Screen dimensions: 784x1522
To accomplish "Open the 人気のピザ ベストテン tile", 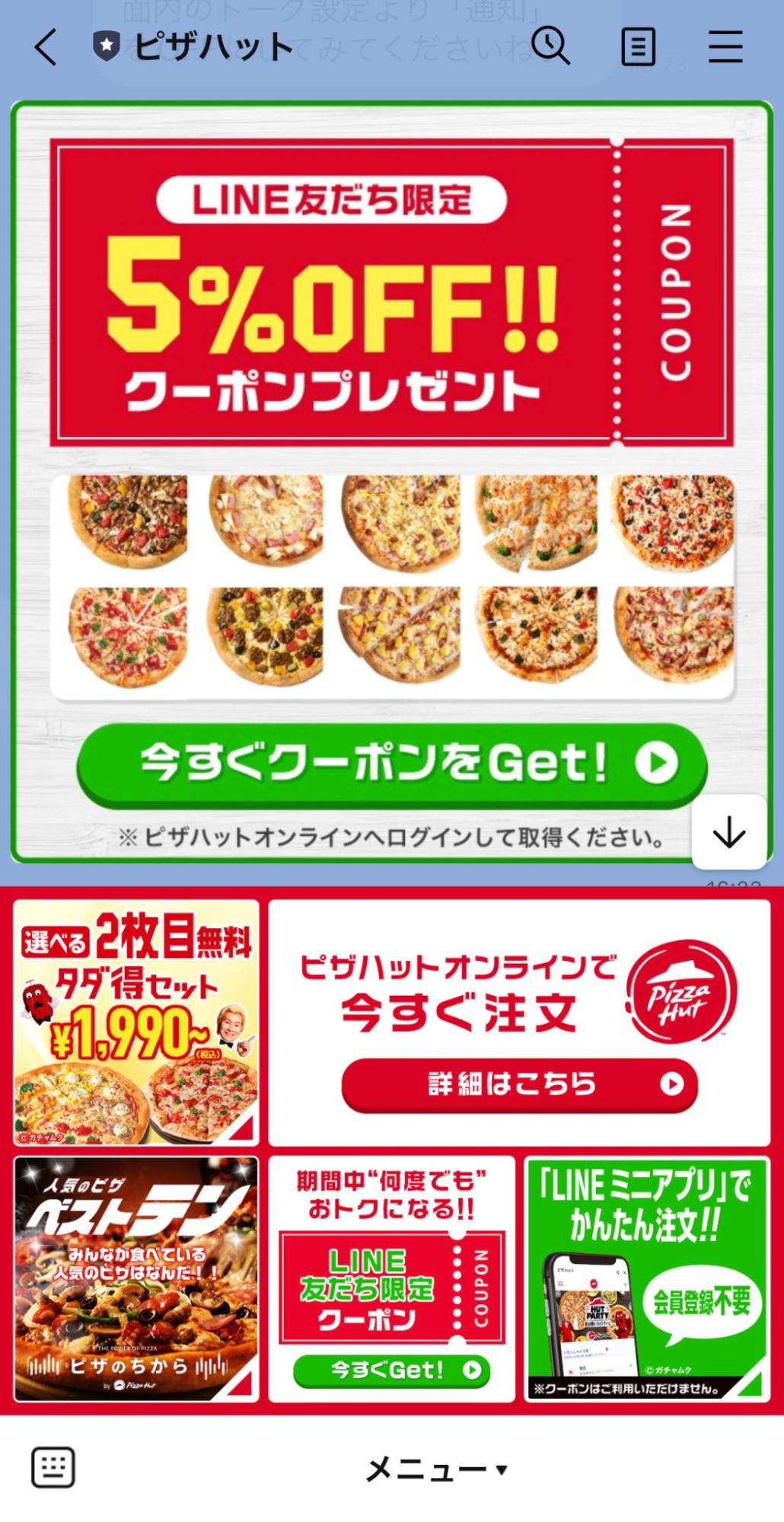I will (x=136, y=1279).
